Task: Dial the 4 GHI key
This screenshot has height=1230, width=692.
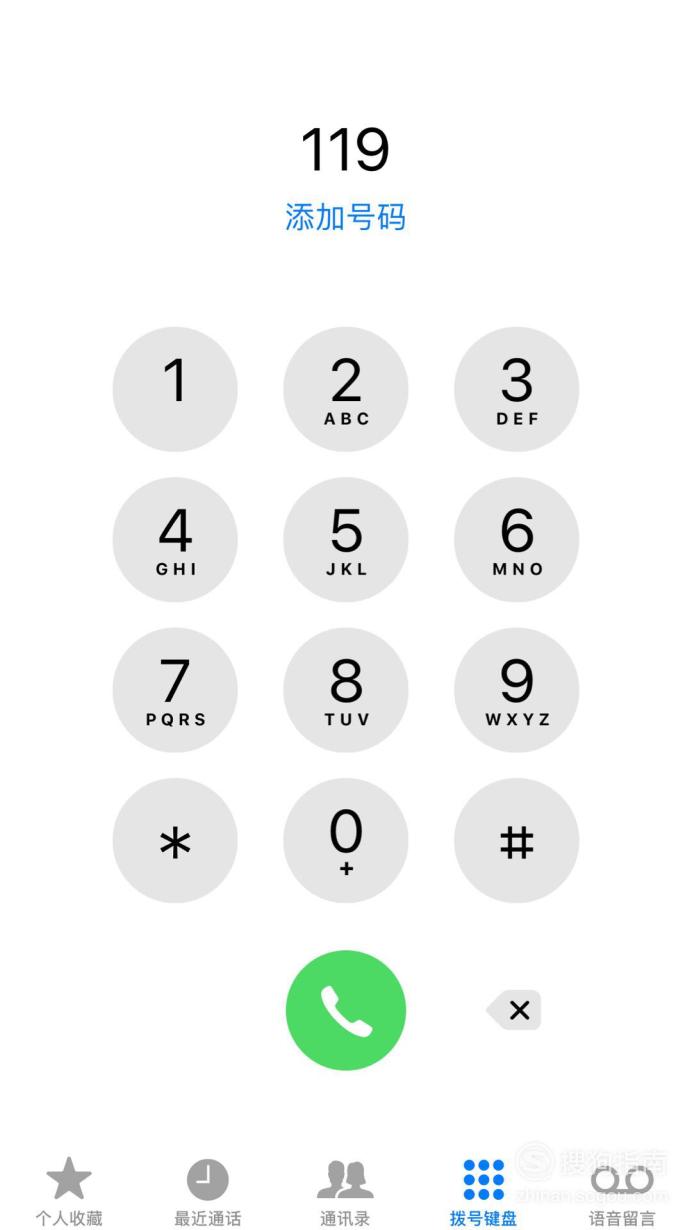Action: (x=175, y=540)
